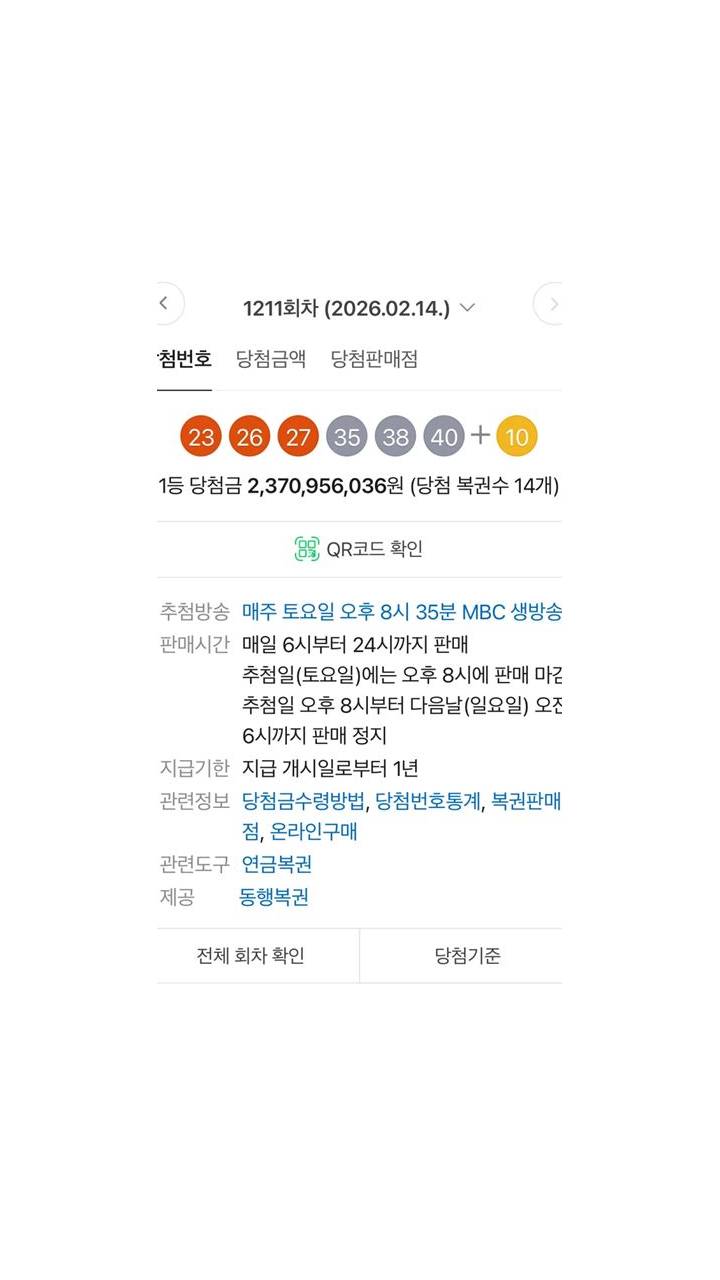Tap the 당첨기준 button
This screenshot has width=720, height=1280.
pos(461,955)
